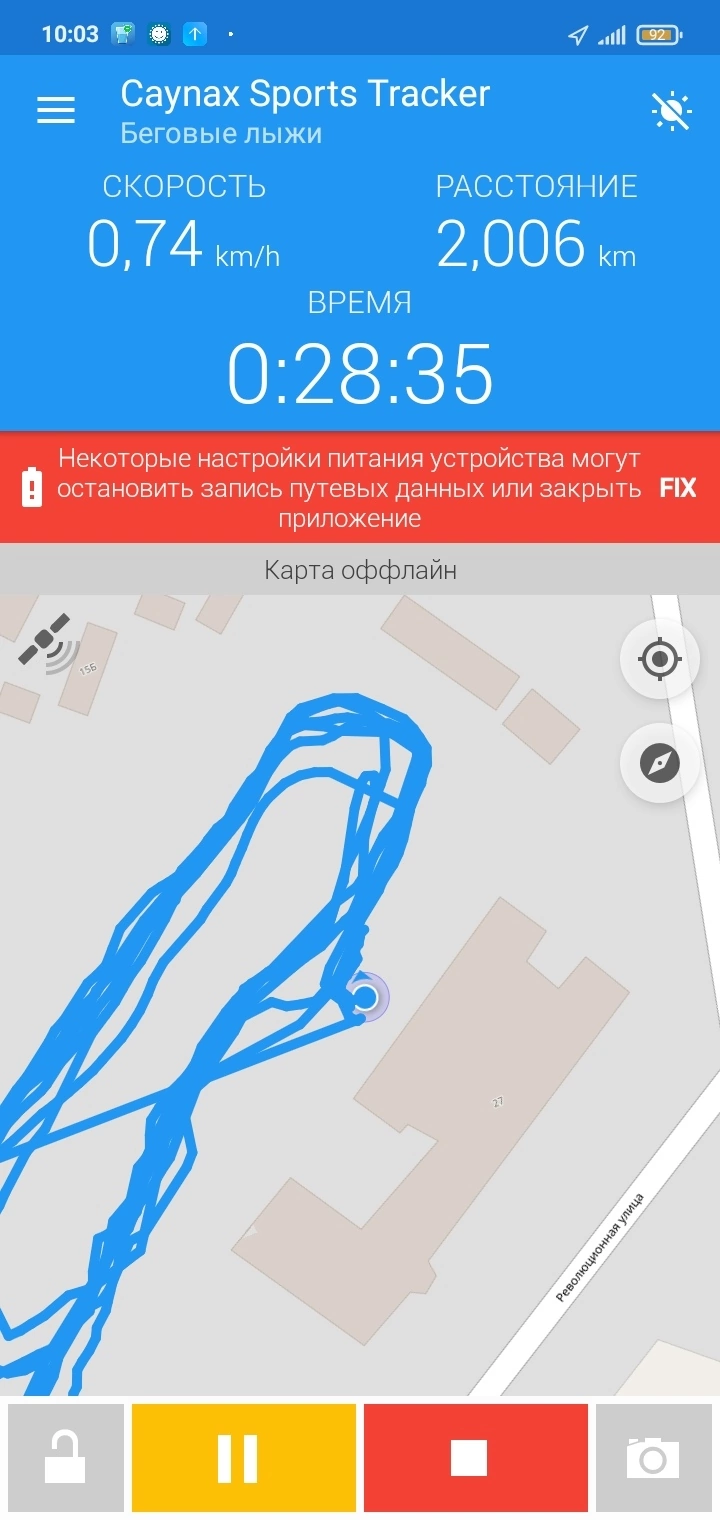
Task: Open the hamburger navigation menu
Action: (x=56, y=110)
